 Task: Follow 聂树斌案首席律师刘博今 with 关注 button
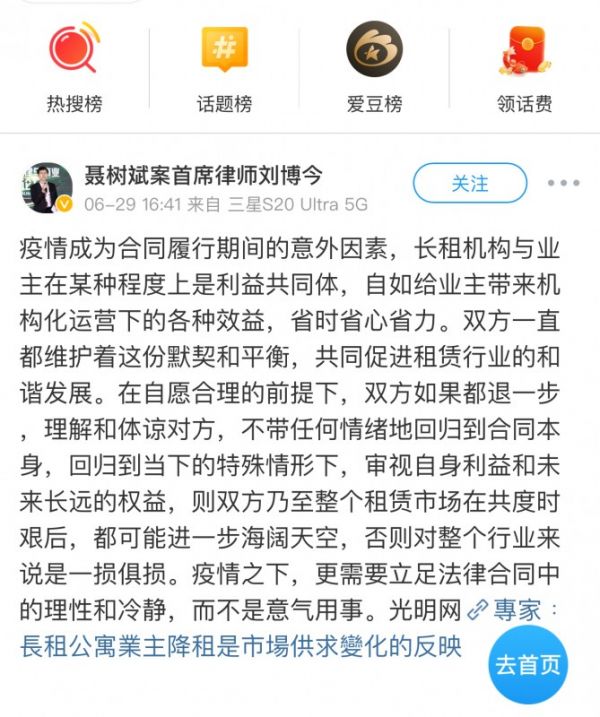click(x=469, y=184)
